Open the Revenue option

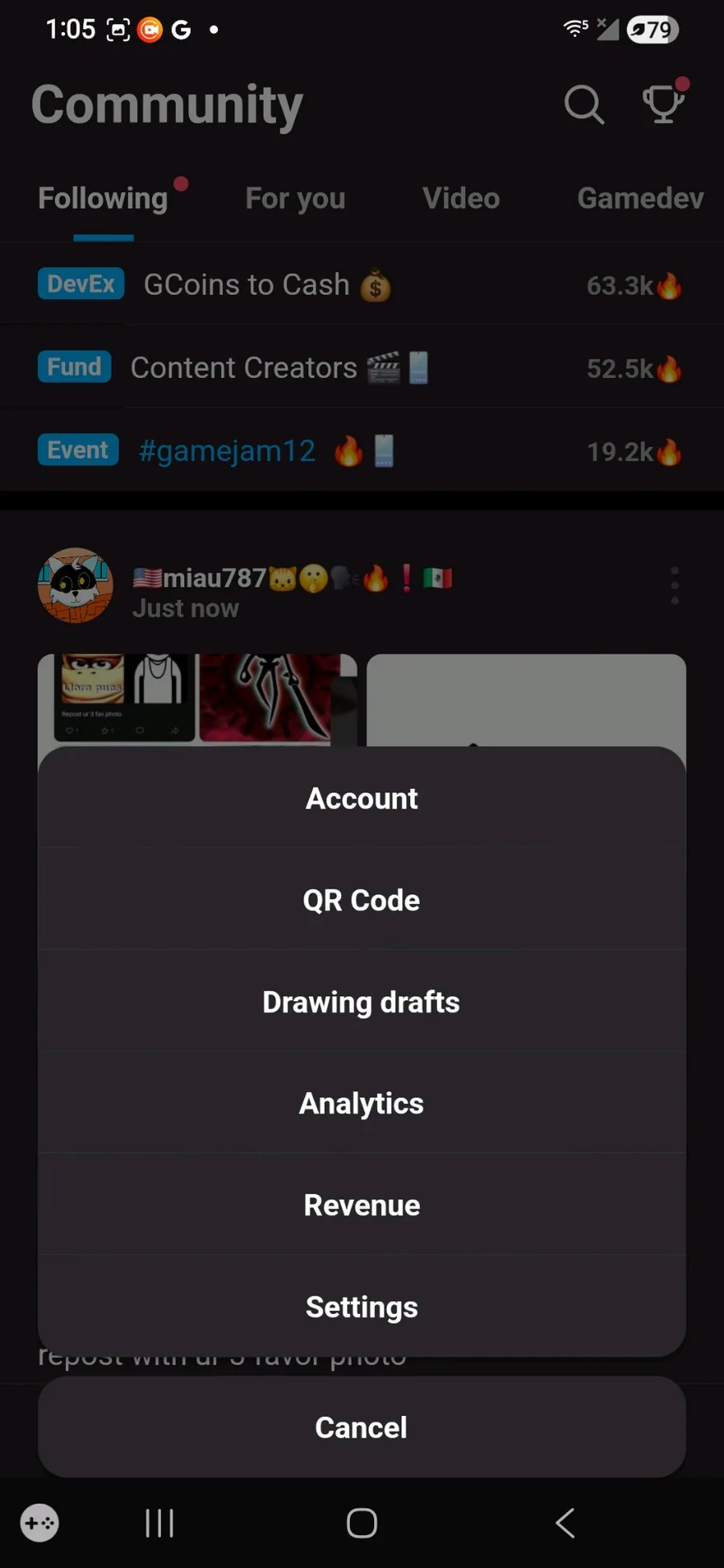(361, 1205)
